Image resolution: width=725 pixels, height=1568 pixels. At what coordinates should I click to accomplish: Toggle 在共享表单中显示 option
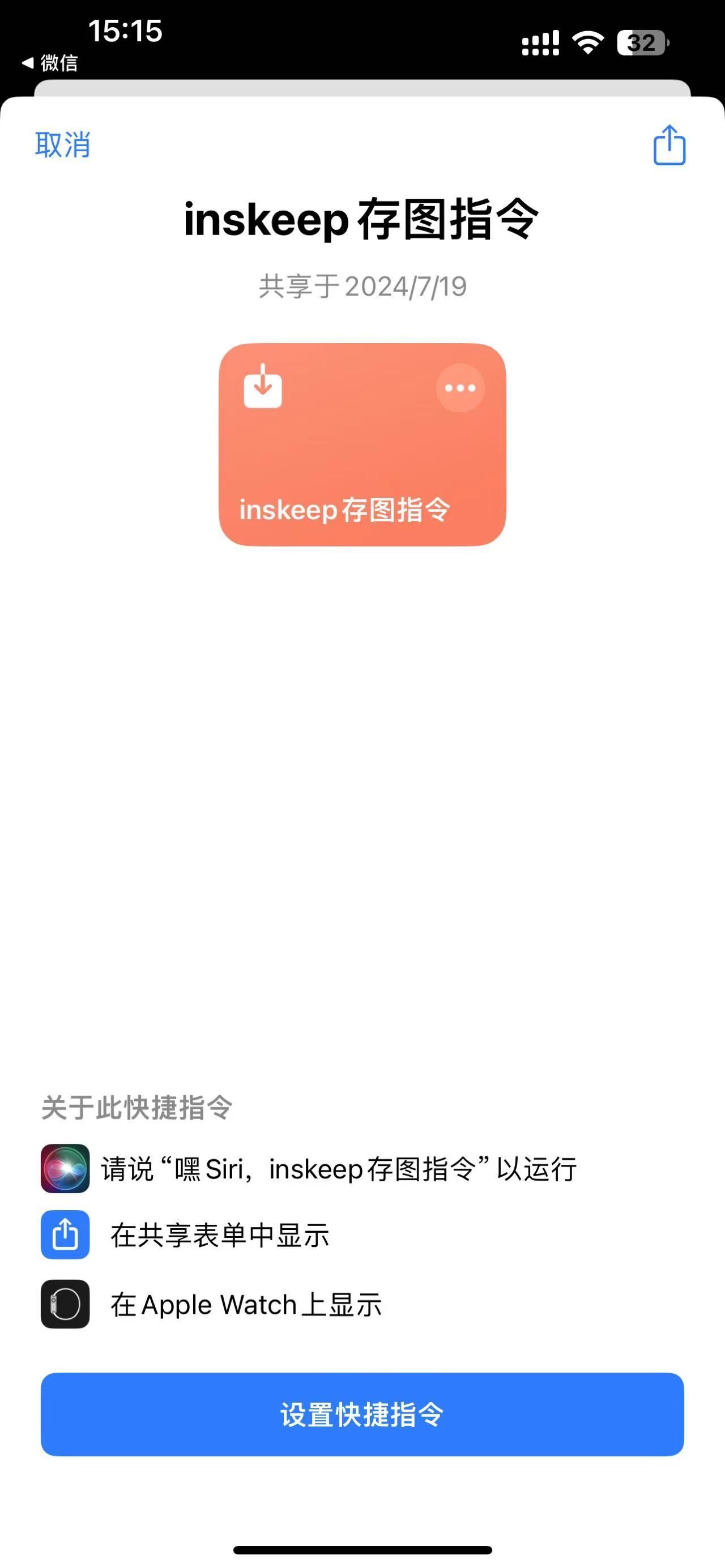point(219,1235)
